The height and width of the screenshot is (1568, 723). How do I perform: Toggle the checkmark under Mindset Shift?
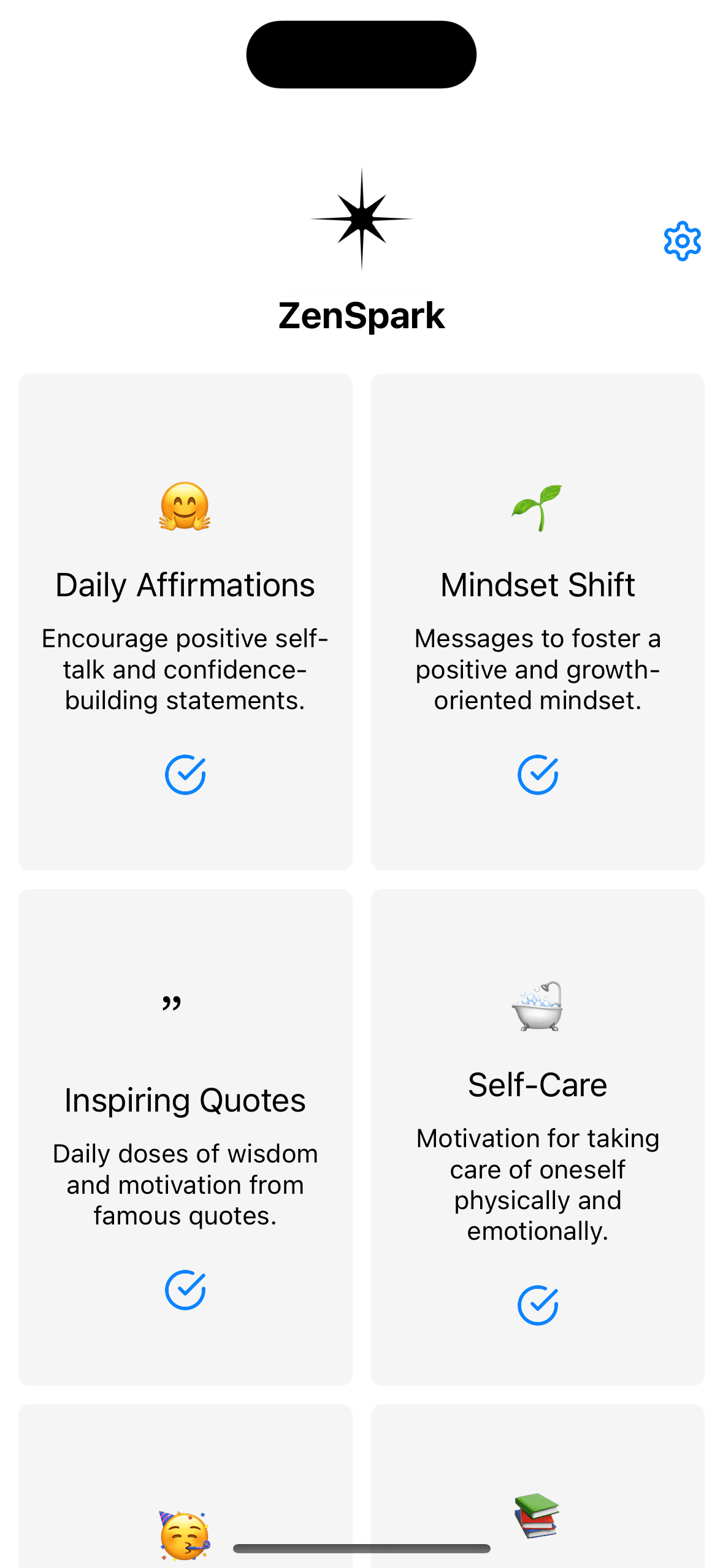(537, 774)
